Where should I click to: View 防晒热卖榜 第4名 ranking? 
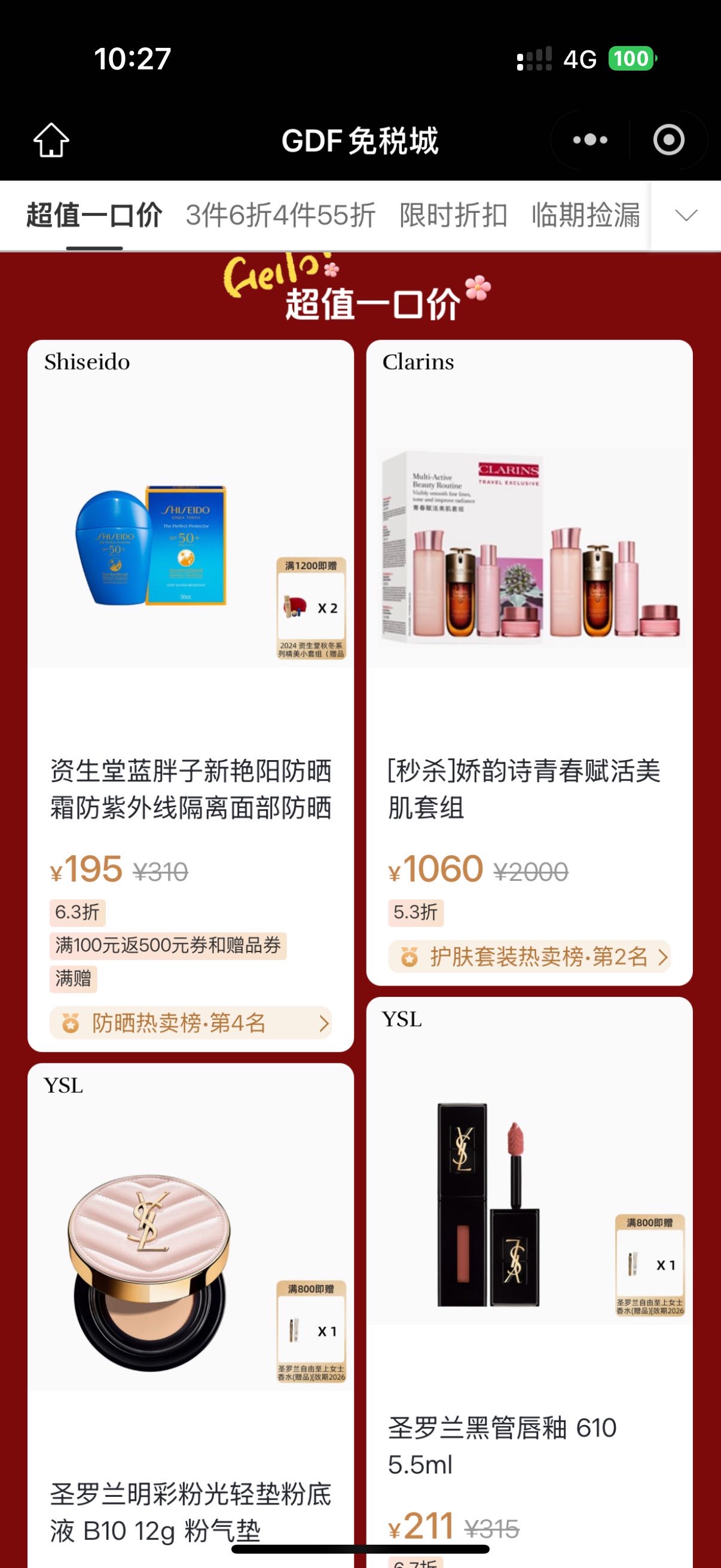click(191, 1023)
